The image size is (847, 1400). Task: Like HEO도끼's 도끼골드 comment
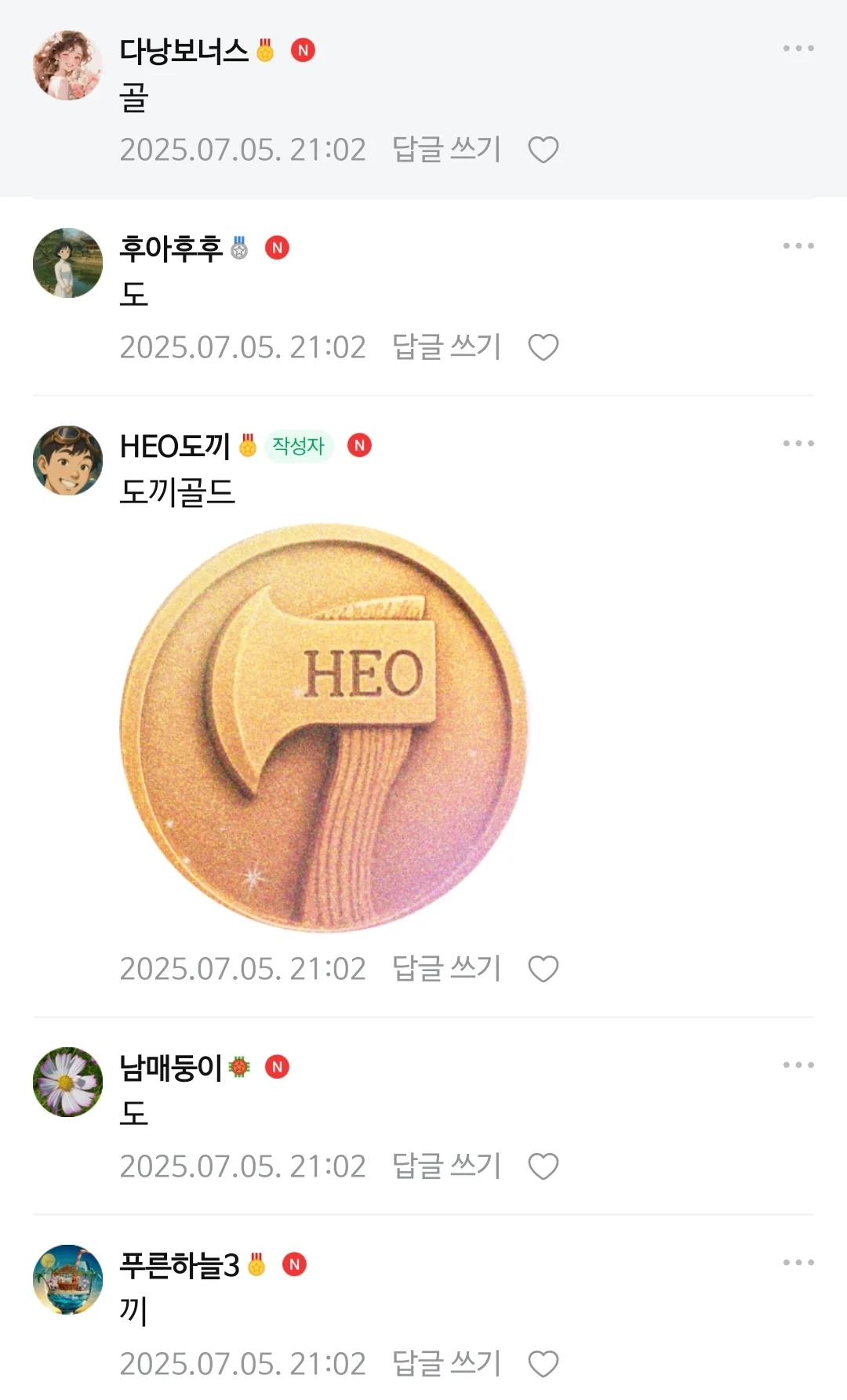tap(543, 969)
